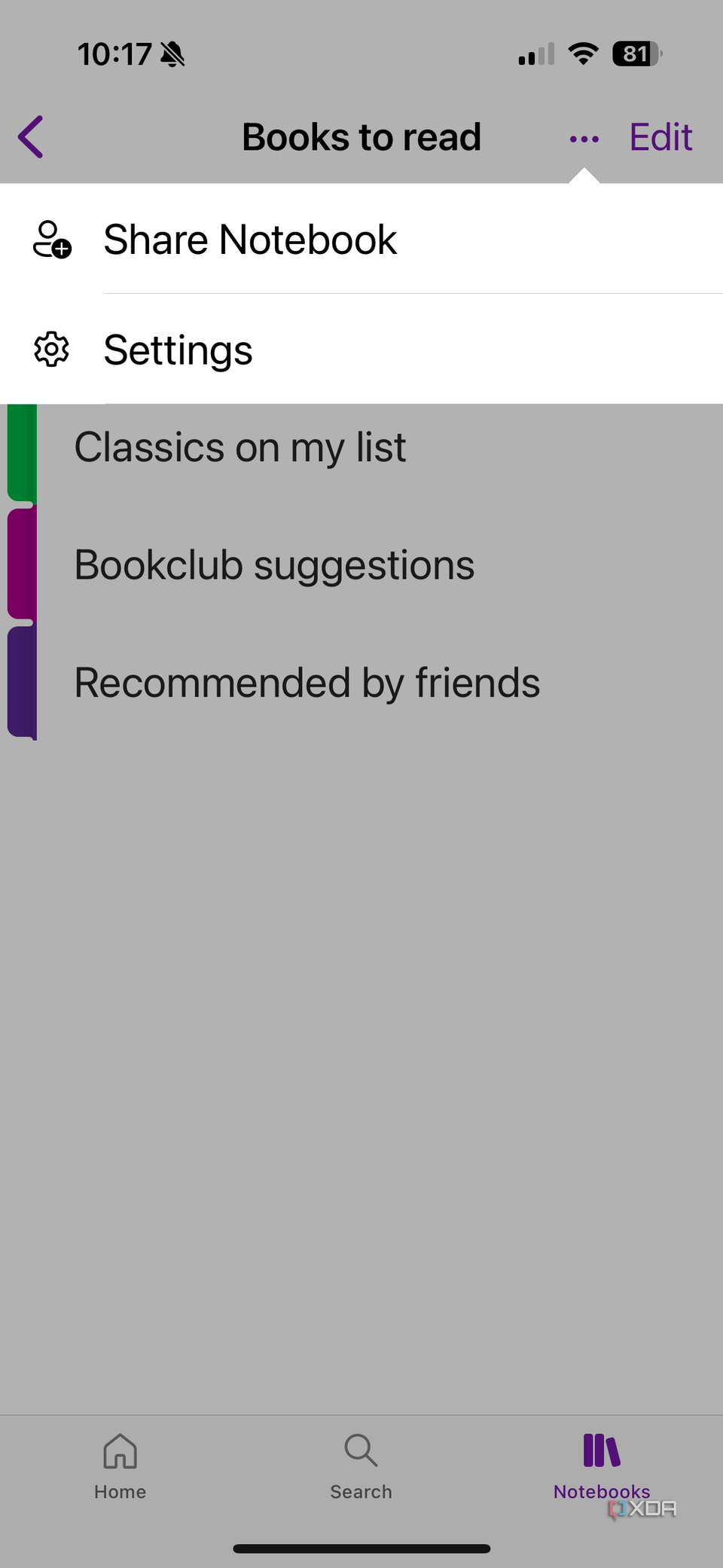
Task: Tap the three-dot more options icon
Action: click(584, 139)
